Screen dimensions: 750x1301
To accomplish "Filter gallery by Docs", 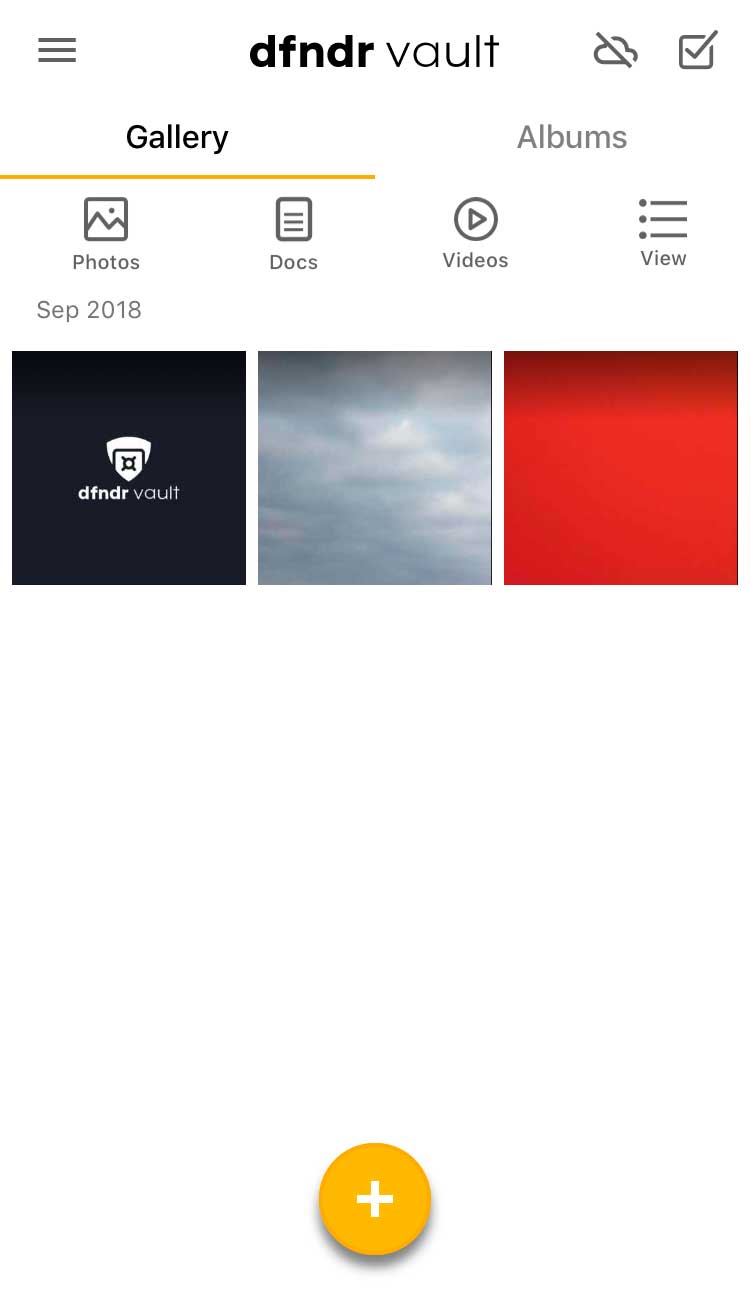I will tap(293, 234).
